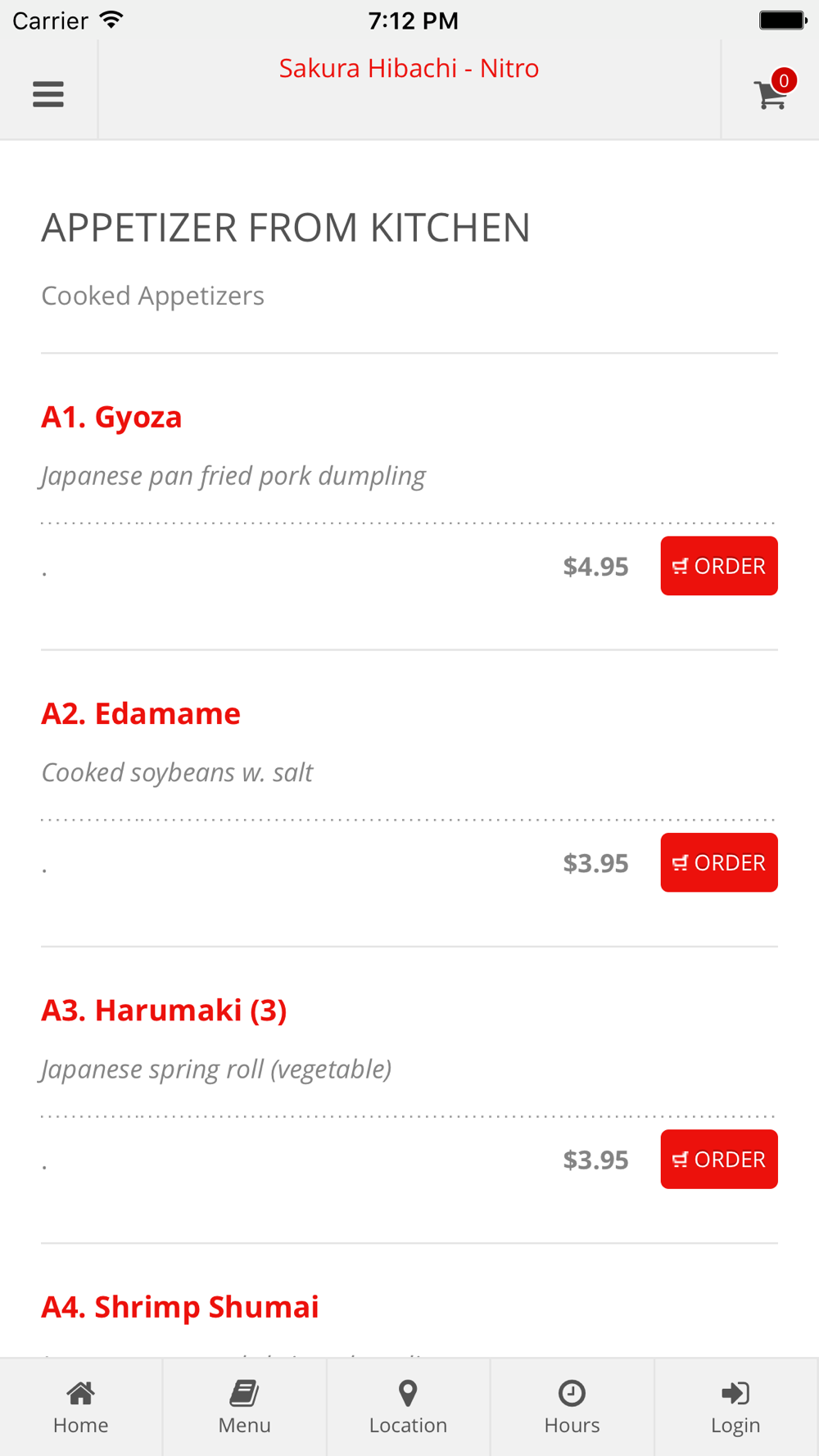Select the A3. Harumaki (3) title
The width and height of the screenshot is (819, 1456).
164,1010
